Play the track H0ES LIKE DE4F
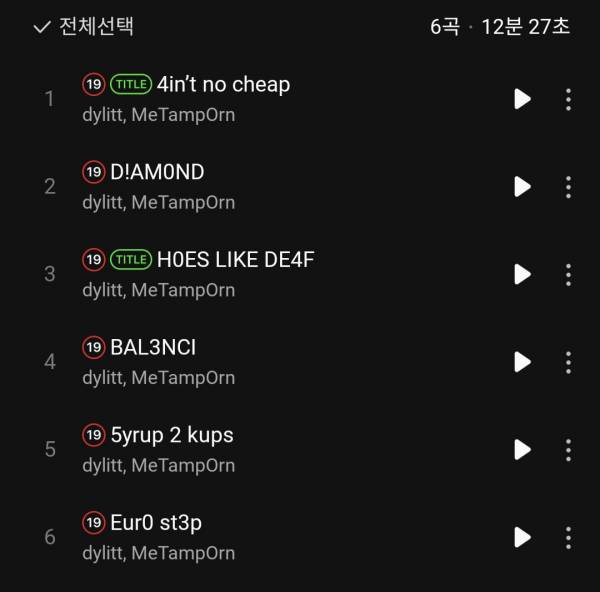This screenshot has width=600, height=592. pos(522,274)
